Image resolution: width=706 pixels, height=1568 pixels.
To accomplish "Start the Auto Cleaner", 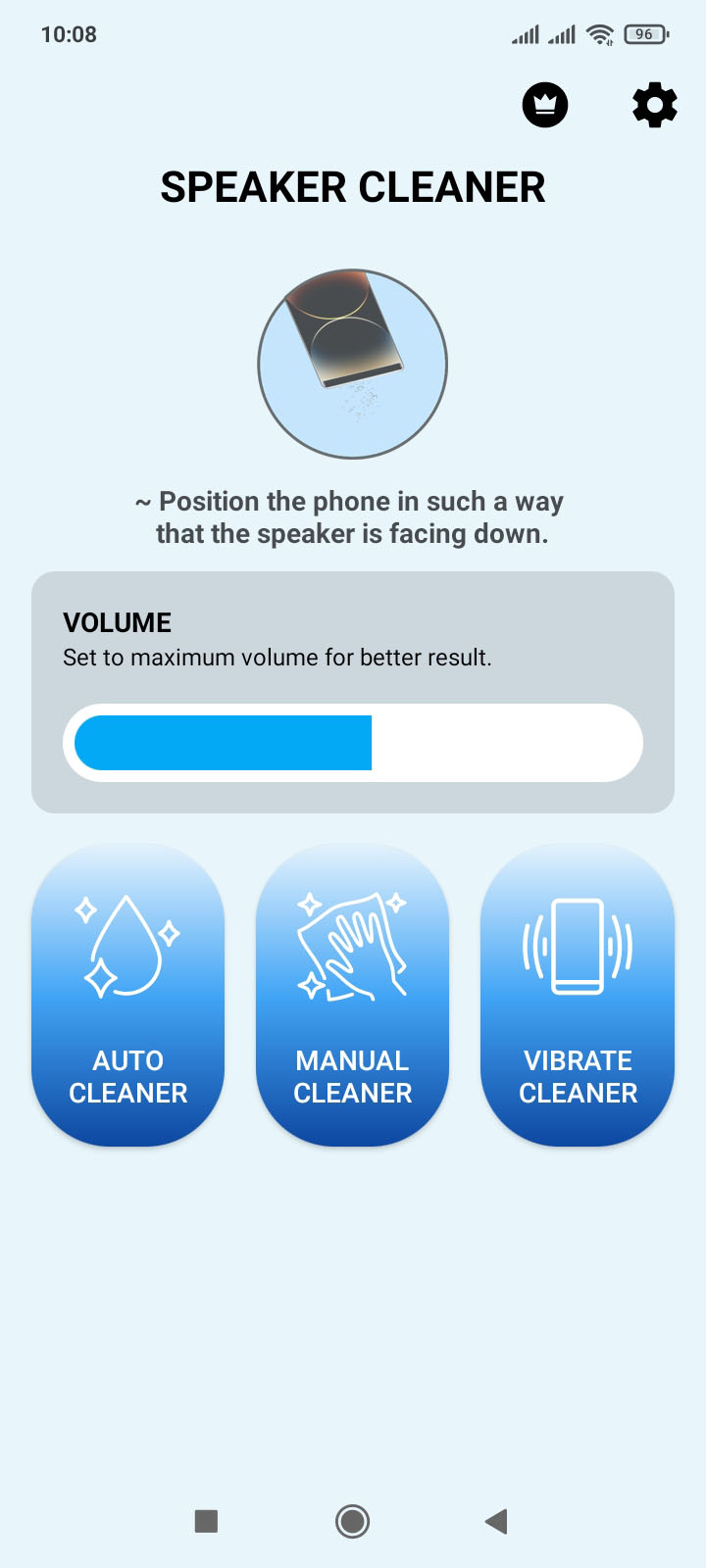I will 128,995.
